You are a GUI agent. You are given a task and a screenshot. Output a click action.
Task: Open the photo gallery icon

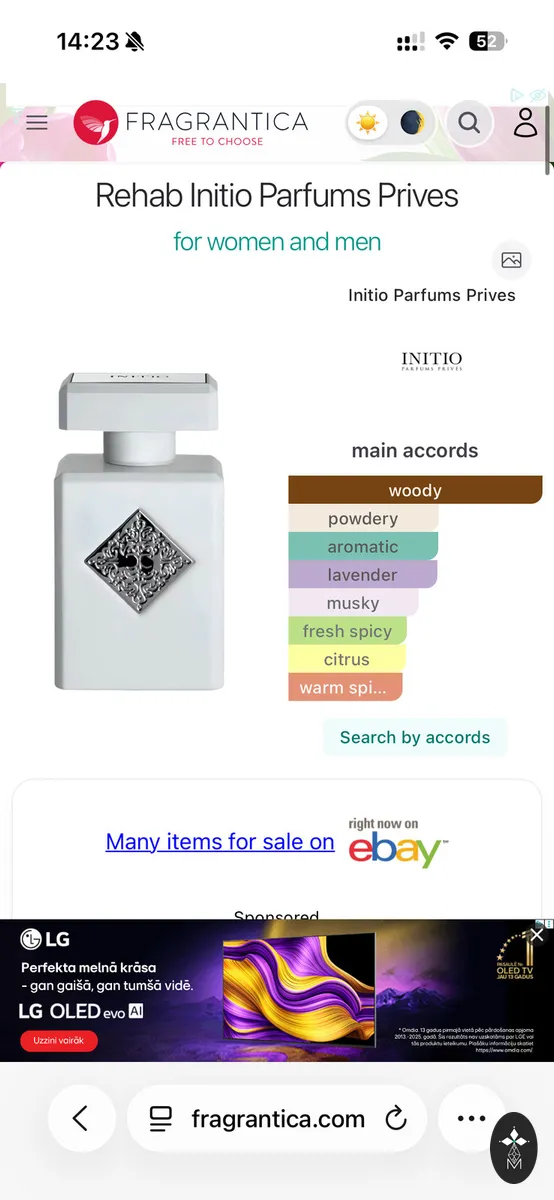511,260
